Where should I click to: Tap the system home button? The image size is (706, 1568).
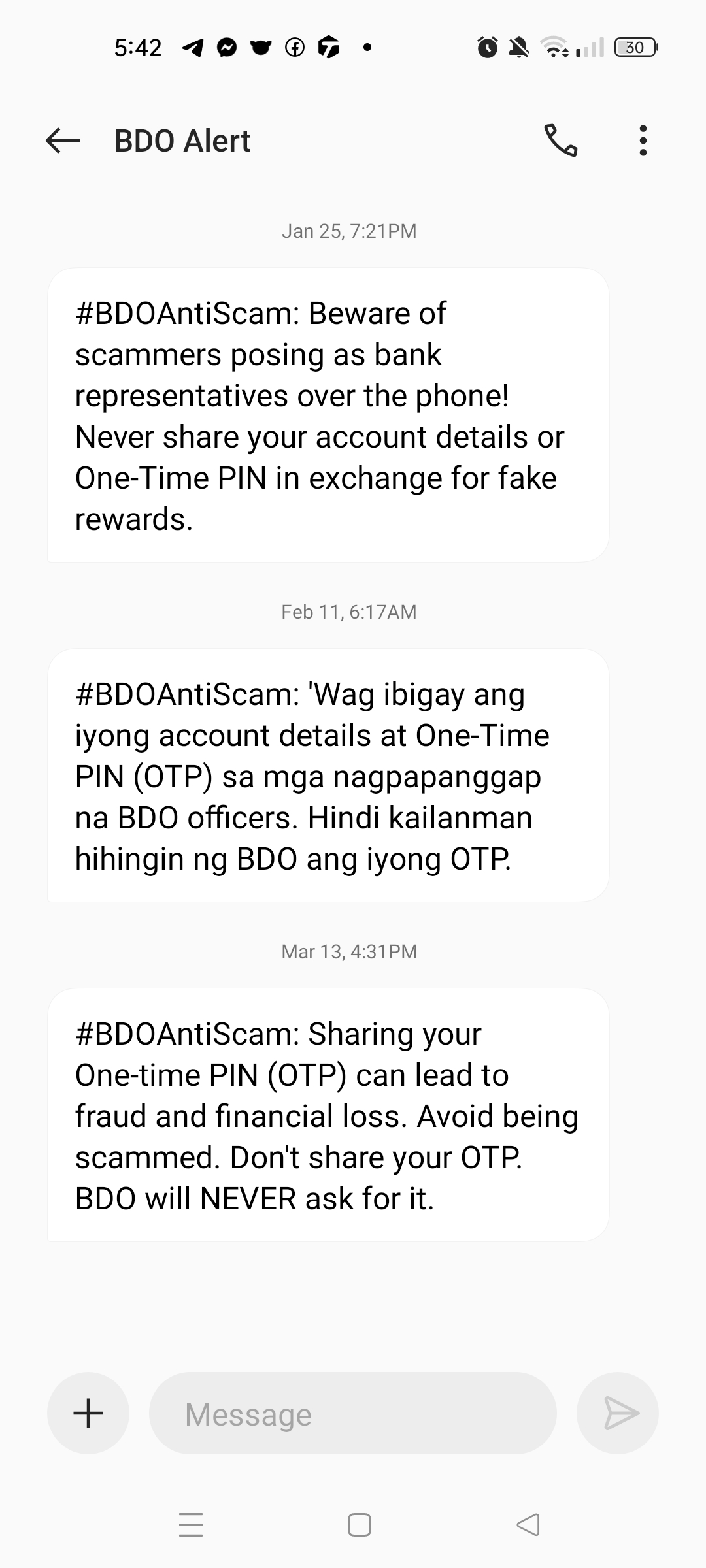tap(360, 1525)
